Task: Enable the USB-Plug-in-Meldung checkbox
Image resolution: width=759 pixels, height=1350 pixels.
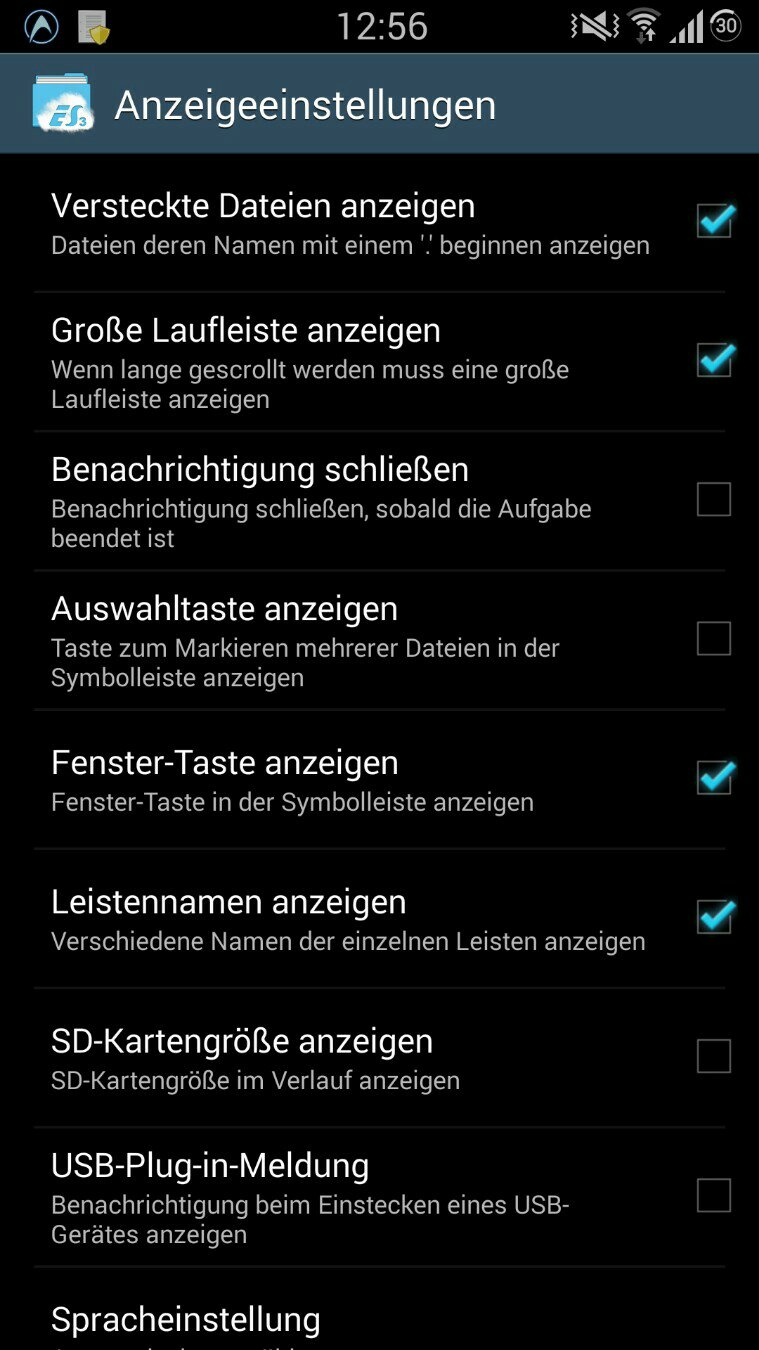Action: coord(714,1195)
